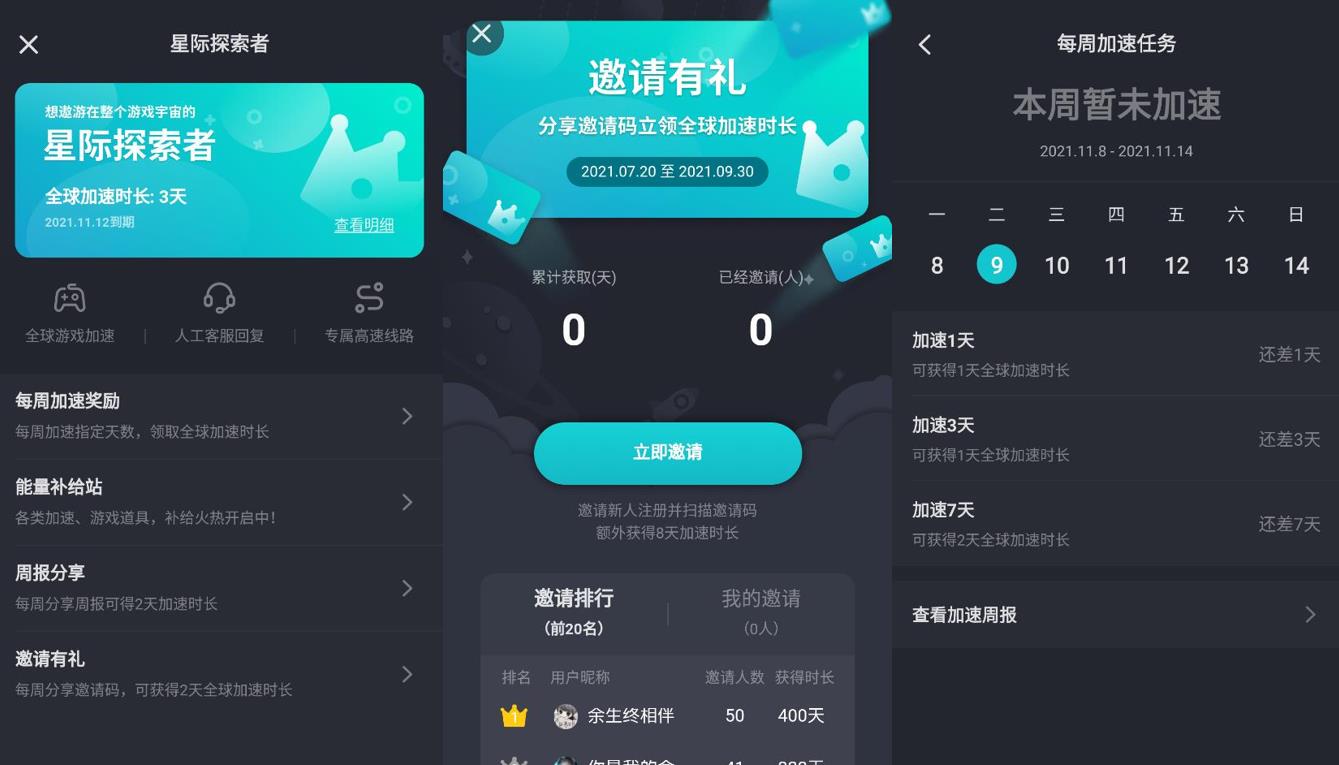Open 能量补给站 row
Viewport: 1339px width, 765px height.
(x=220, y=502)
